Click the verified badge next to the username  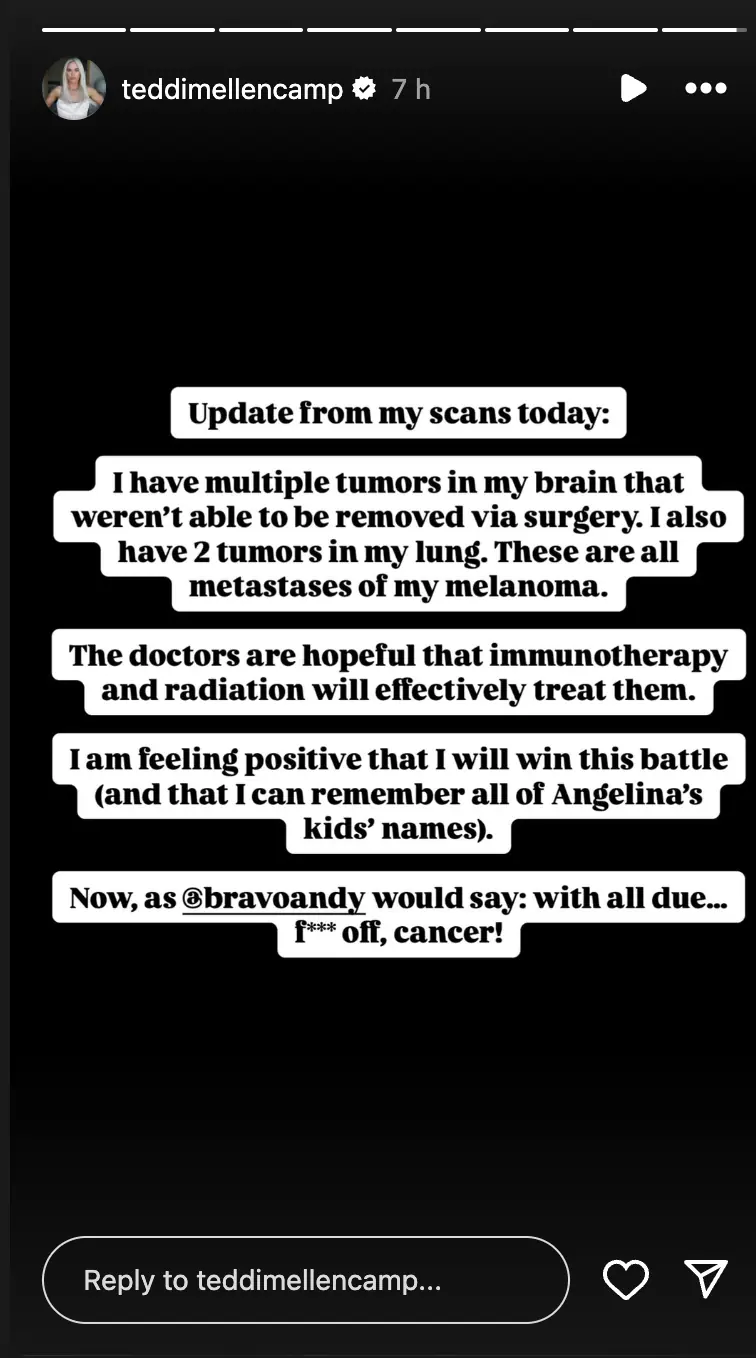point(365,88)
